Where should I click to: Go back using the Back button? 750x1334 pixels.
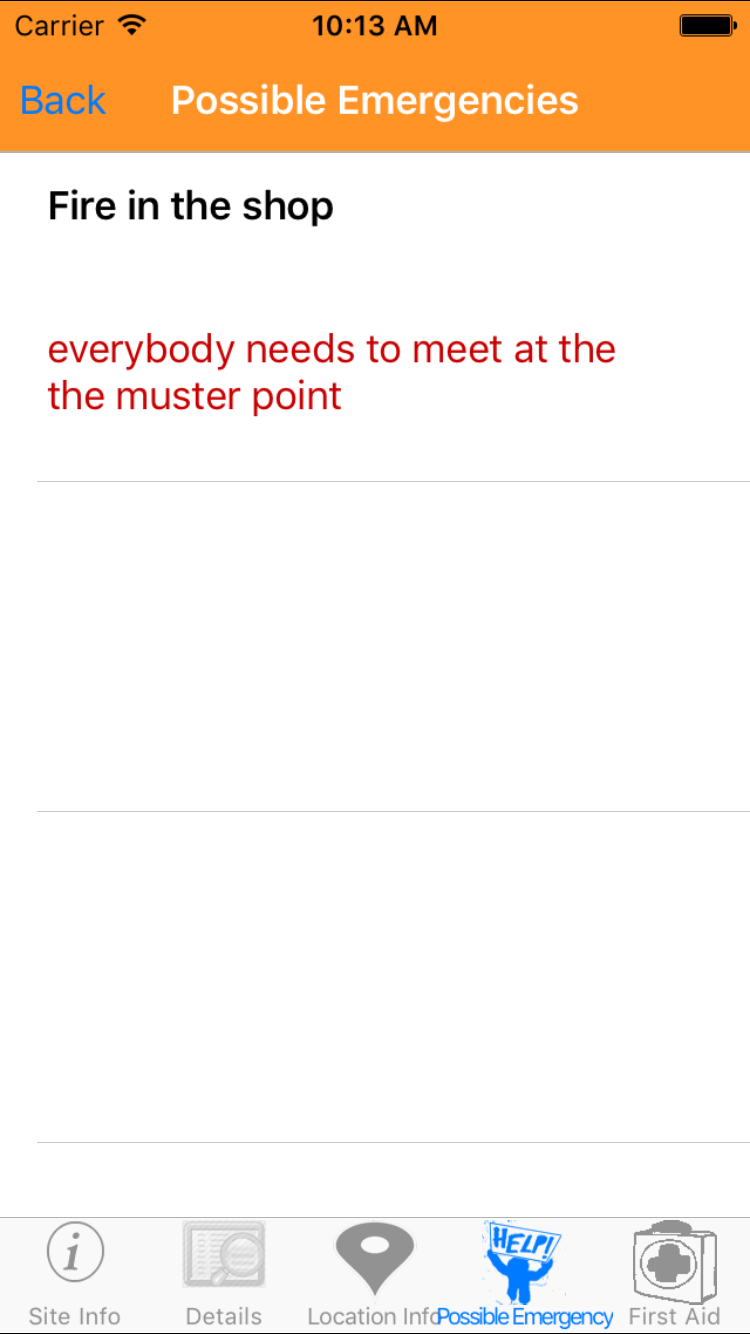pyautogui.click(x=63, y=101)
